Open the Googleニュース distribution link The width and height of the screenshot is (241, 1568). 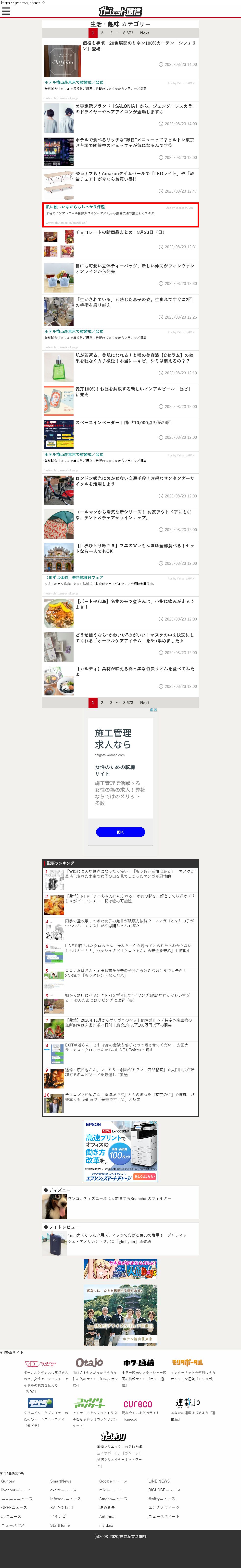coord(114,1481)
